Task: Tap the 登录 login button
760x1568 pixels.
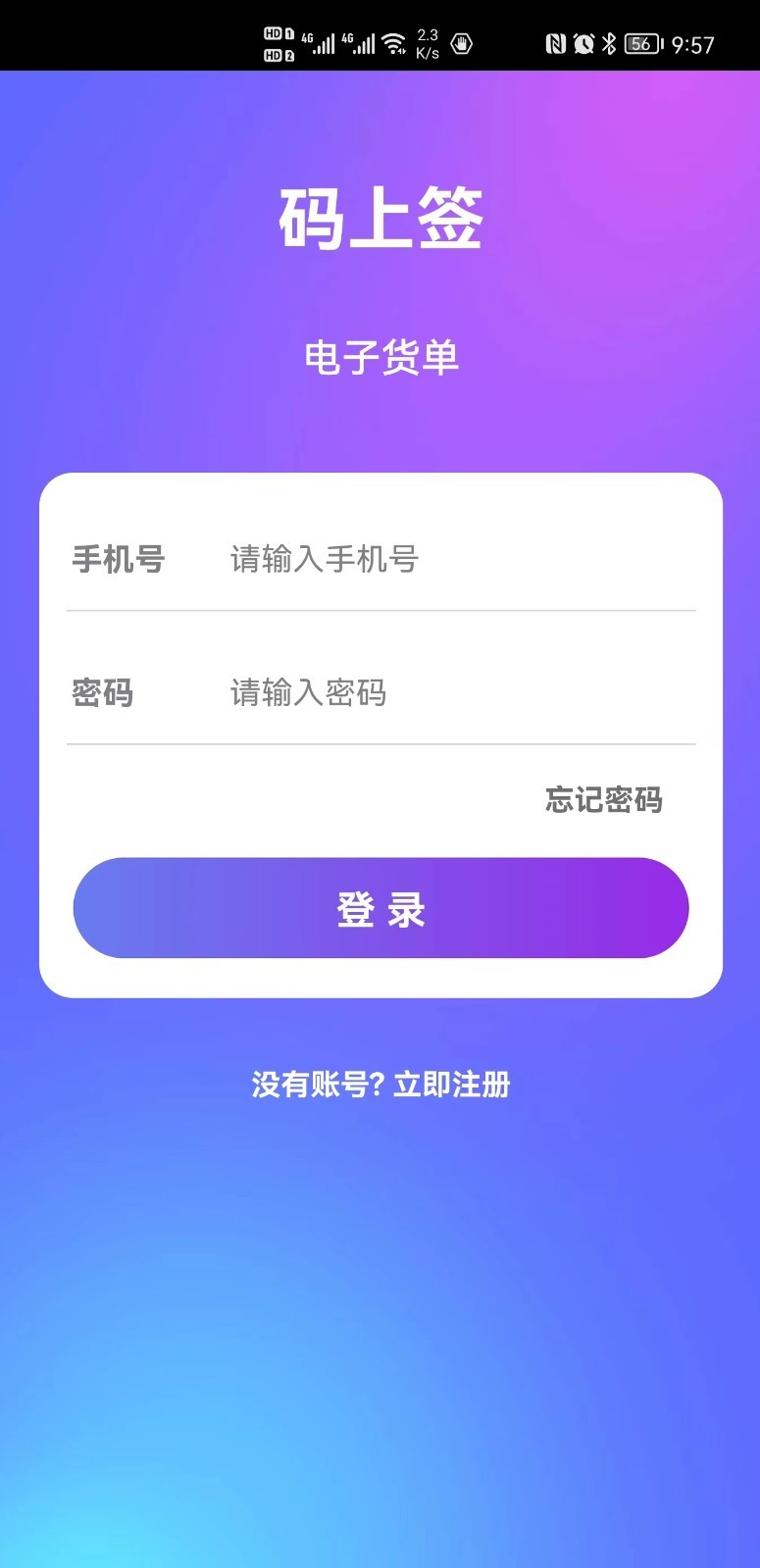Action: click(380, 908)
